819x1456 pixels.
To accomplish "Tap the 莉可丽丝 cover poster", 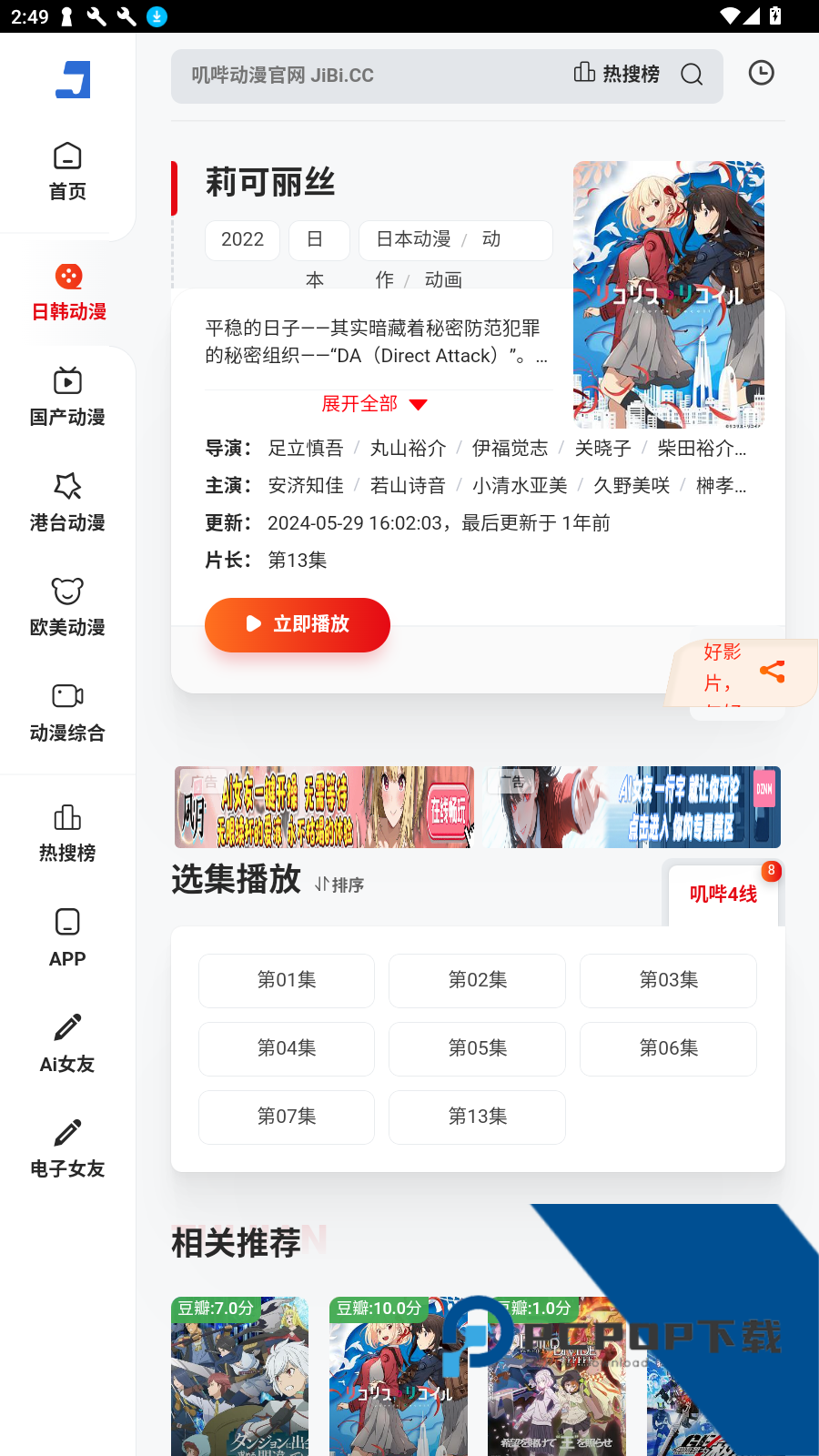I will point(668,294).
